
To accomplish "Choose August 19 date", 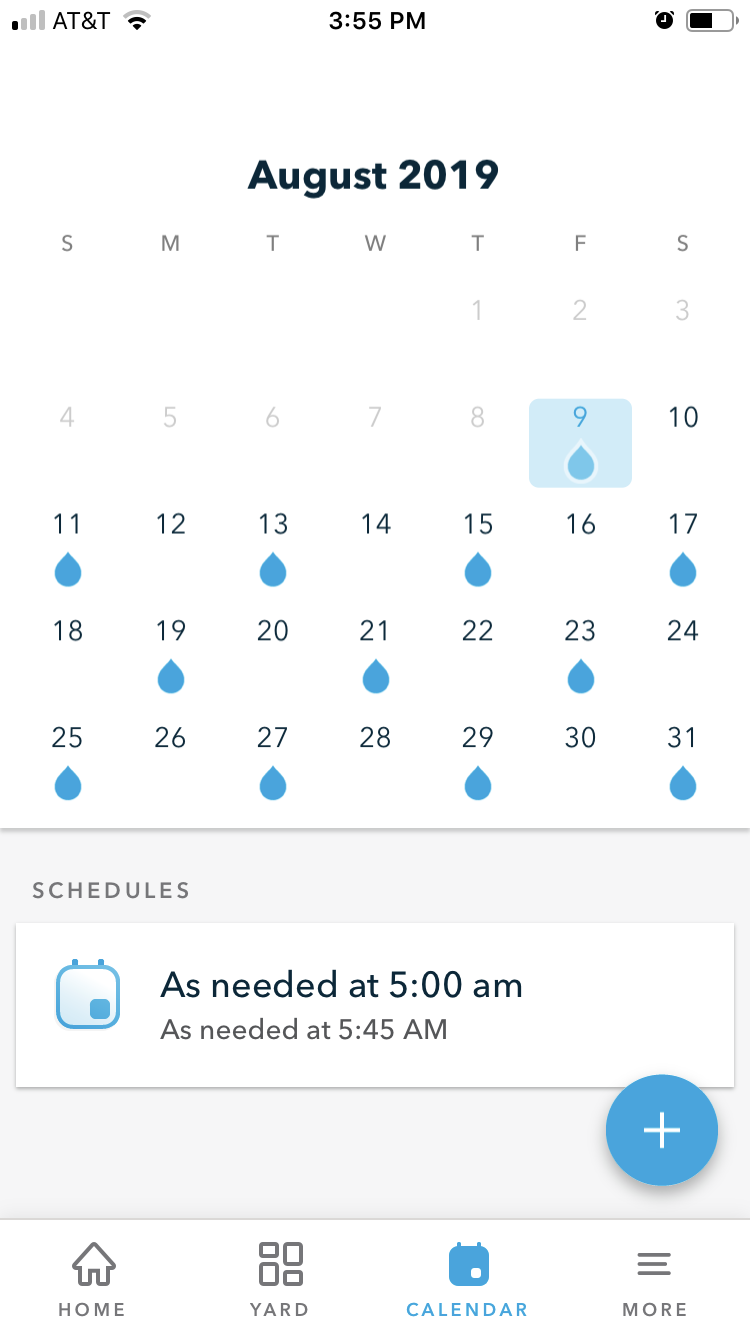I will point(170,656).
